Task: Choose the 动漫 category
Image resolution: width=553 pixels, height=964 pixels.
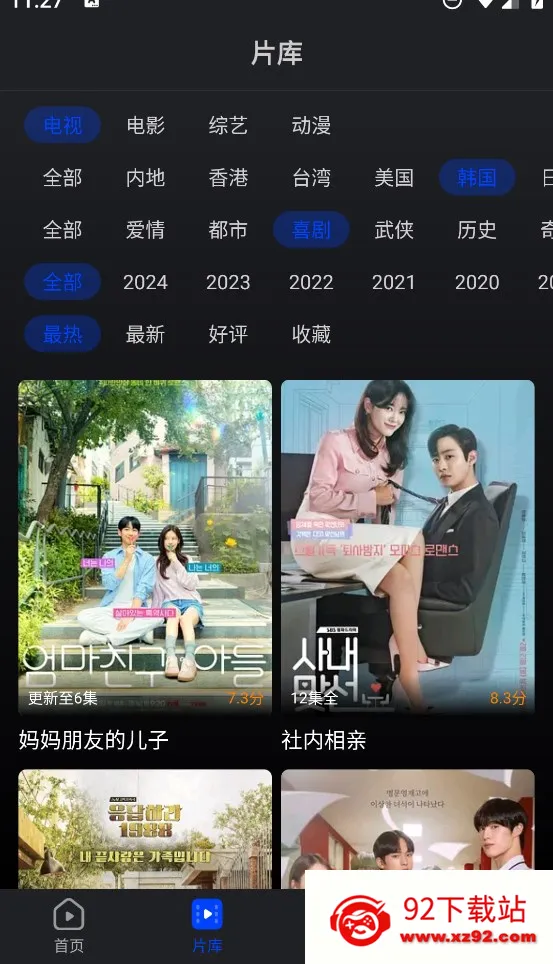Action: coord(311,125)
